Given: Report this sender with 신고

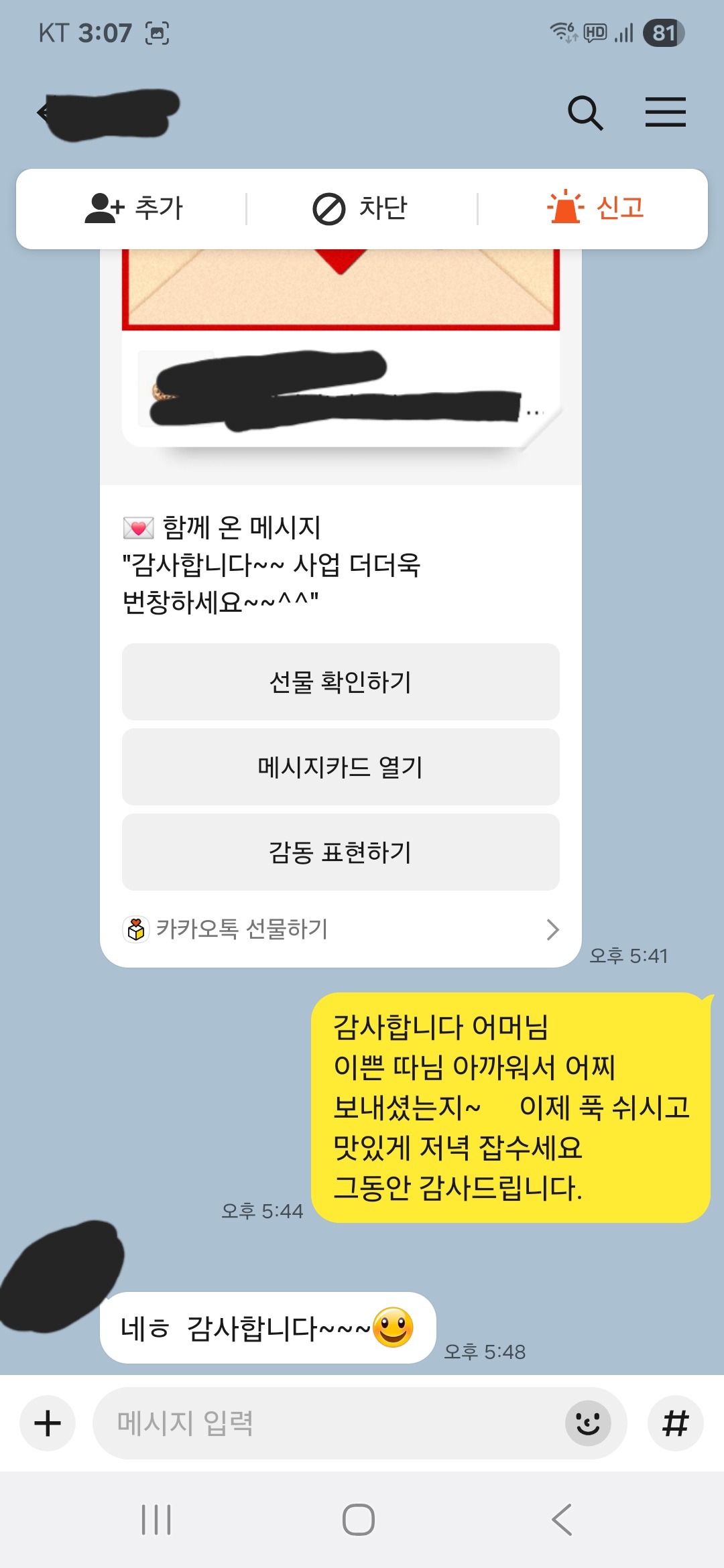Looking at the screenshot, I should [x=595, y=208].
